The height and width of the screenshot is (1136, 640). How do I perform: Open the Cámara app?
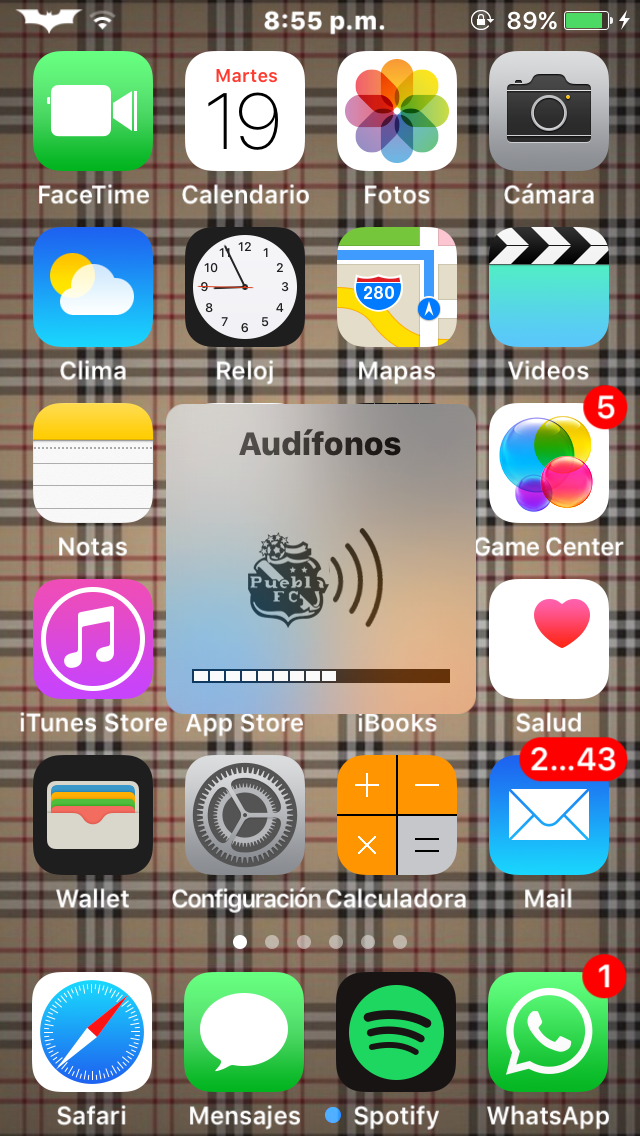point(549,111)
